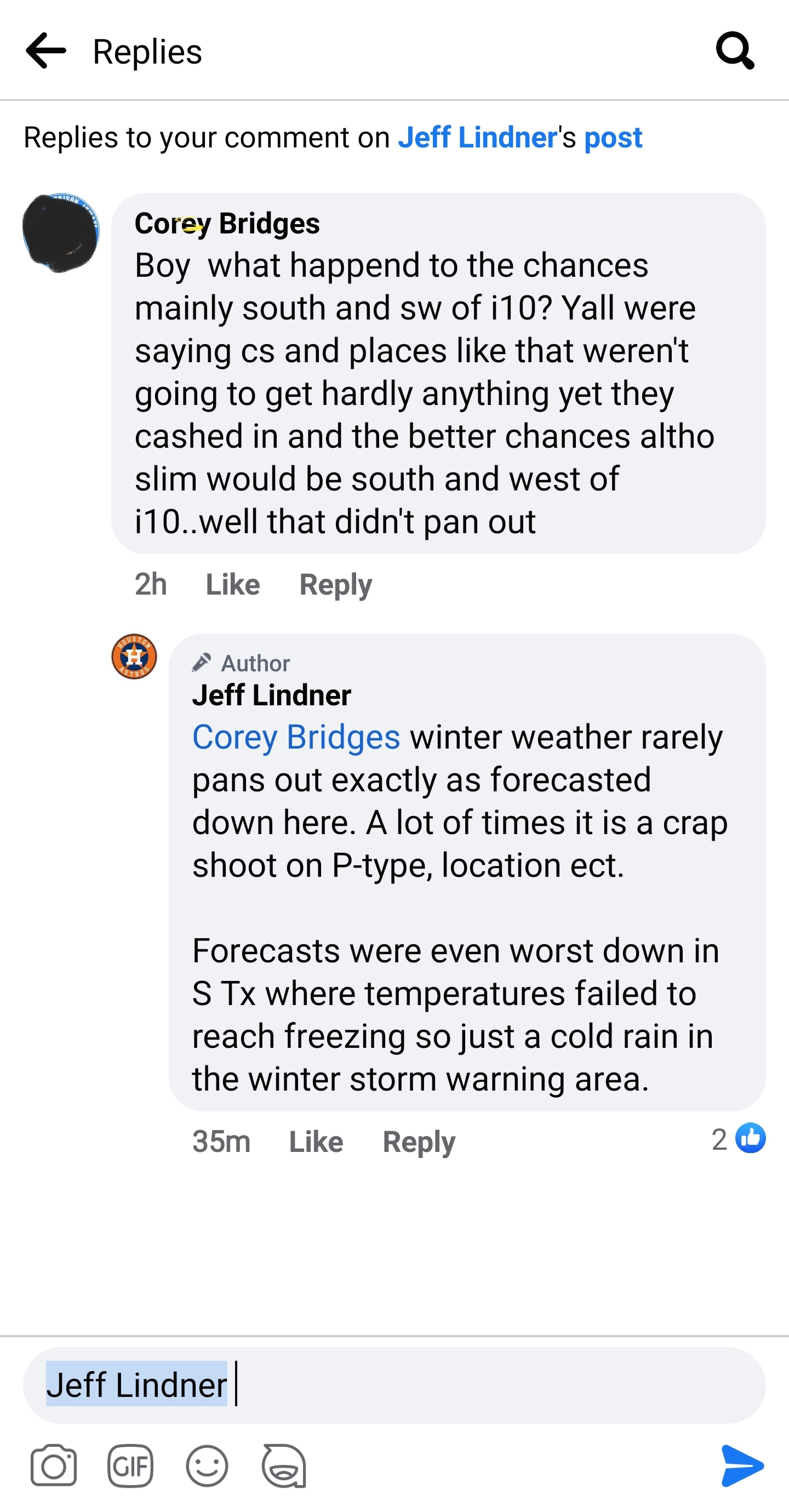Open Jeff Lindner's Astros profile picture
This screenshot has height=1512, width=789.
click(x=134, y=656)
